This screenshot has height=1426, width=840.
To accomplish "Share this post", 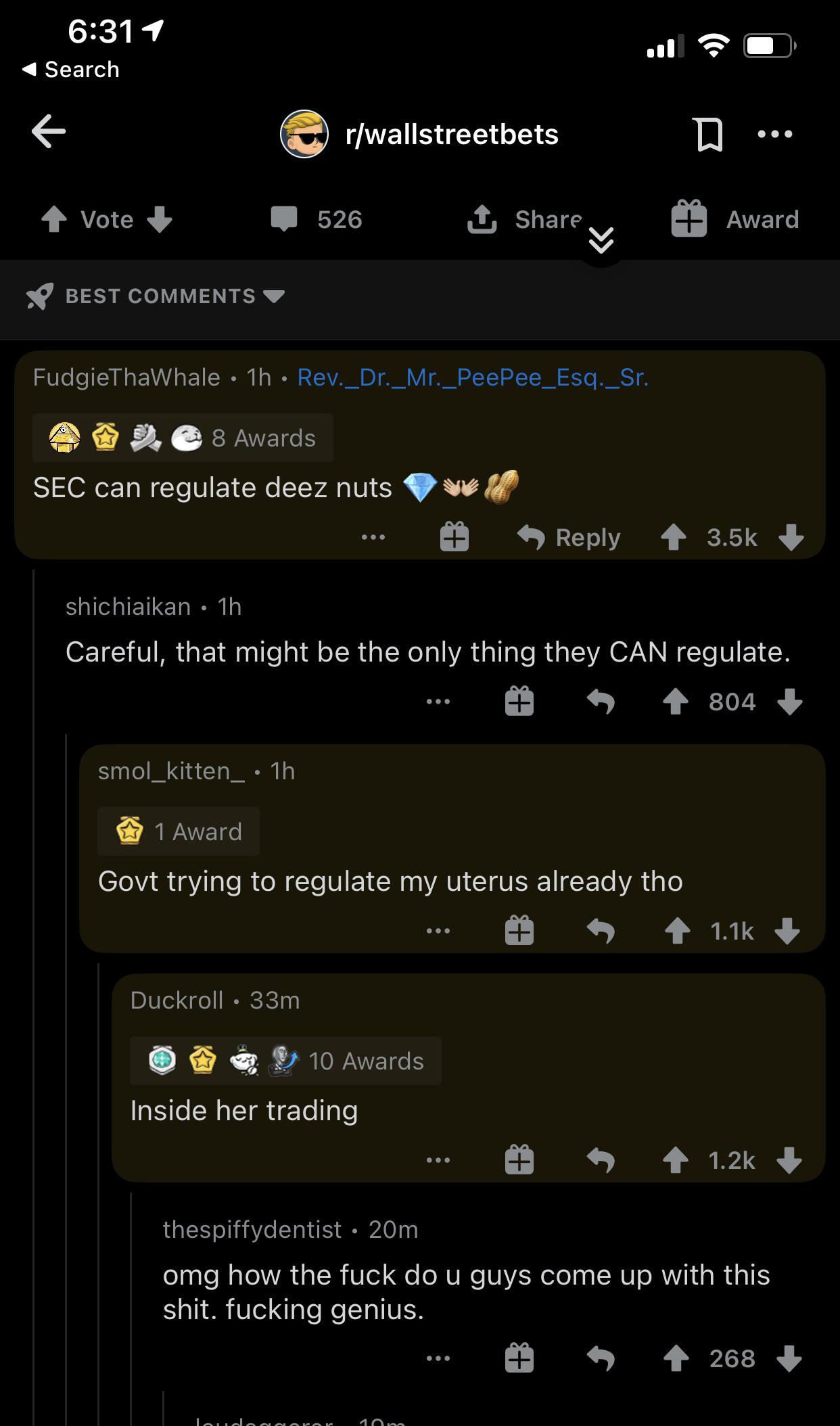I will click(x=524, y=219).
